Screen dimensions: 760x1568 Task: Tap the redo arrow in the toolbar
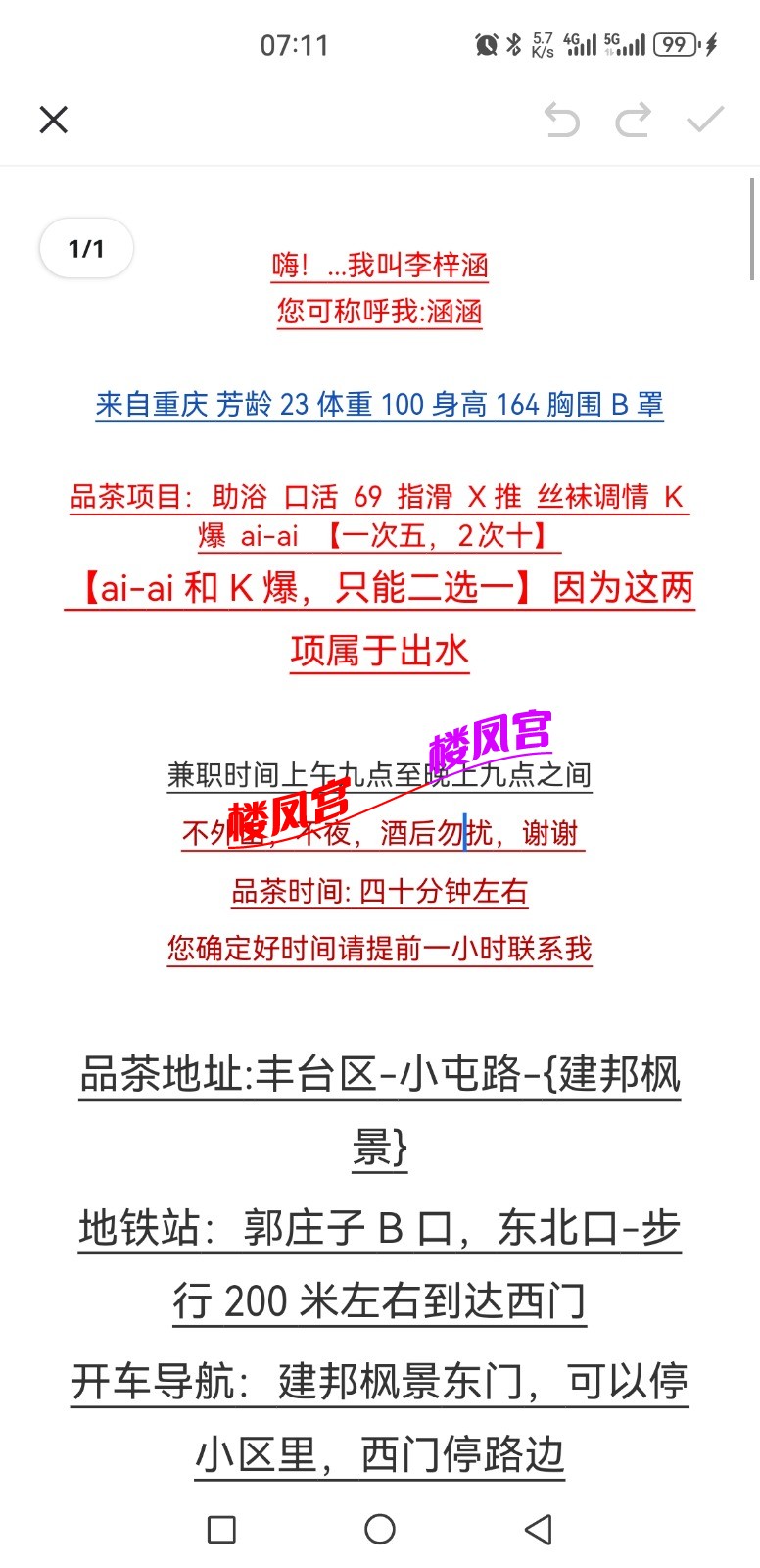(x=633, y=120)
